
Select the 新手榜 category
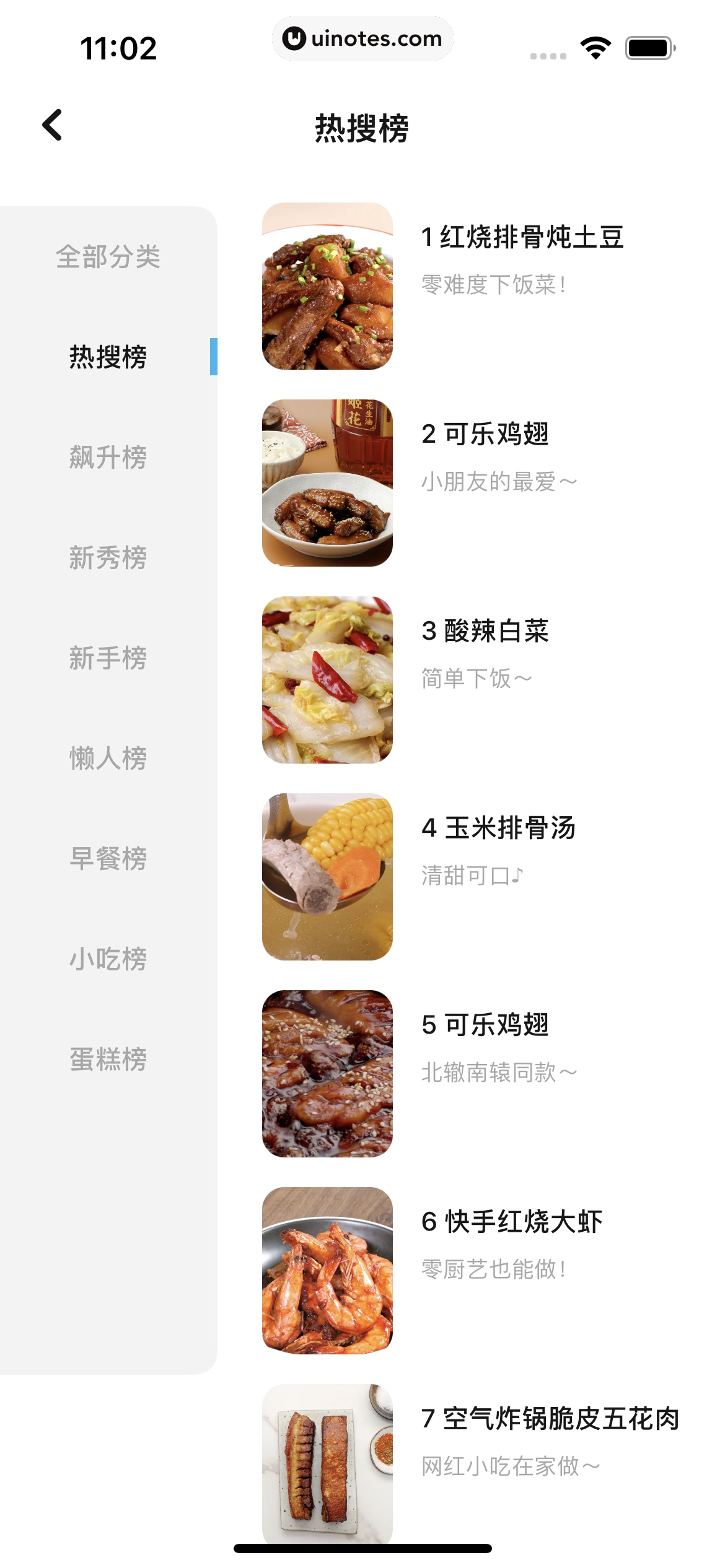pos(108,659)
